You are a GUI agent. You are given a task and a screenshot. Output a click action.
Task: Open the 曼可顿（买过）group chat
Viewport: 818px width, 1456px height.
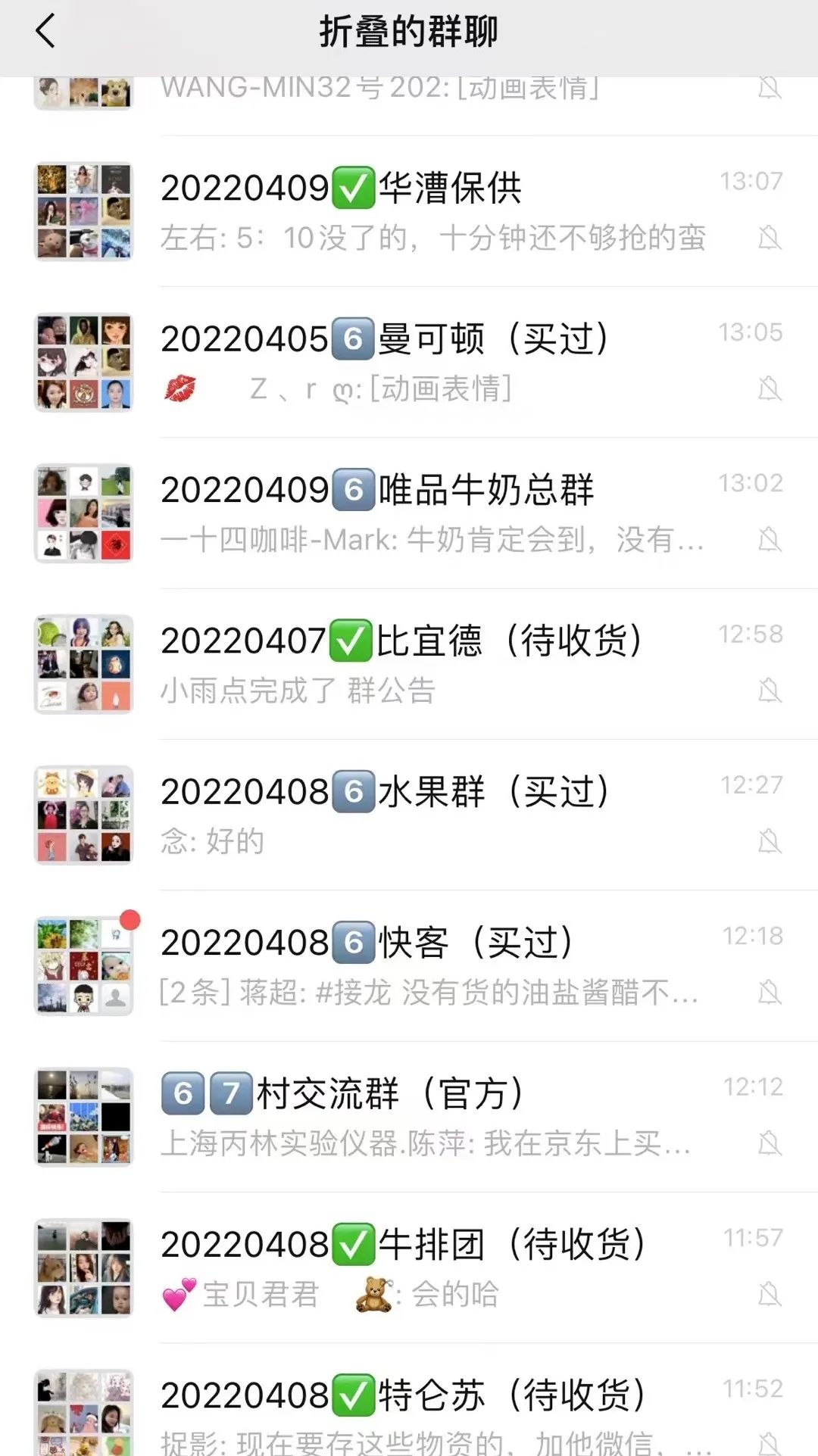(x=432, y=362)
